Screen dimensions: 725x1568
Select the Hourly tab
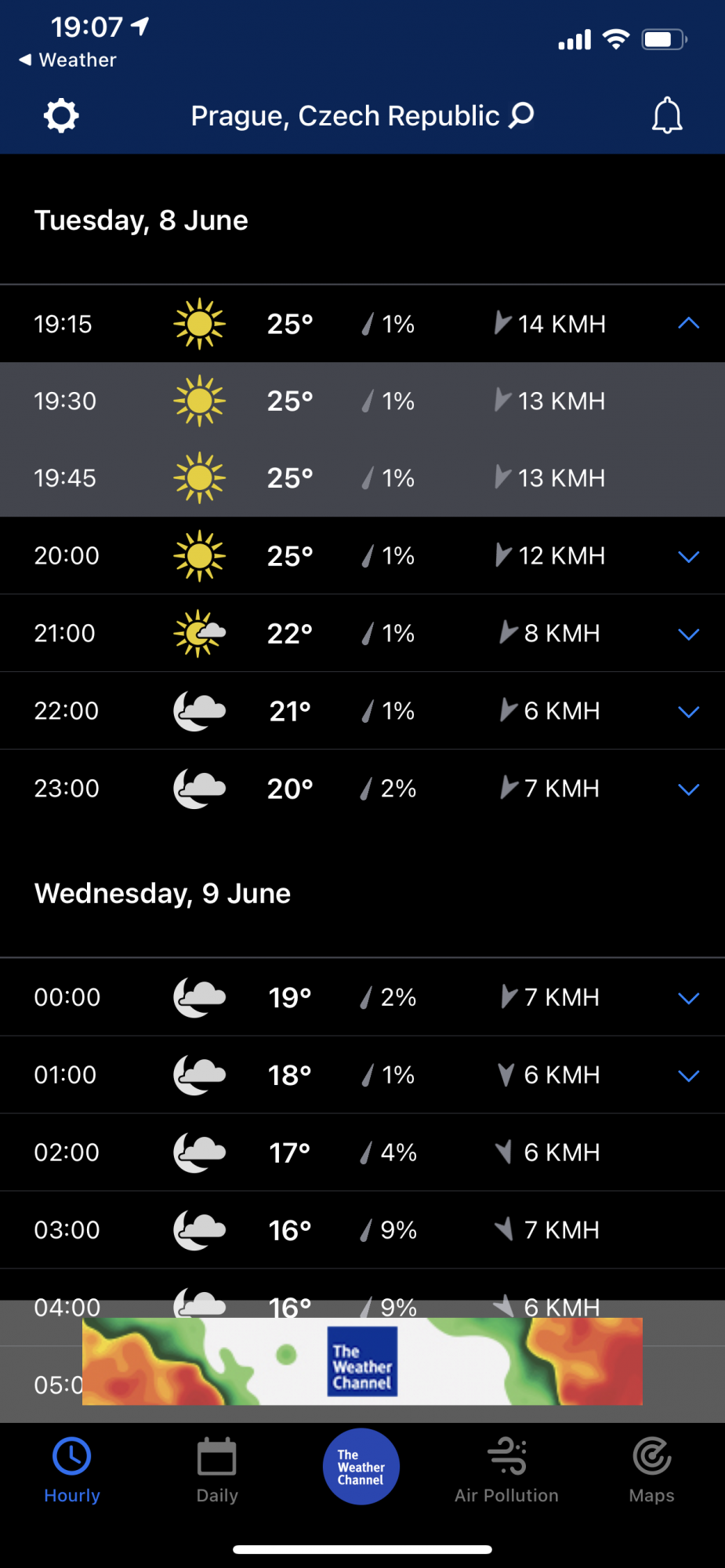72,1470
